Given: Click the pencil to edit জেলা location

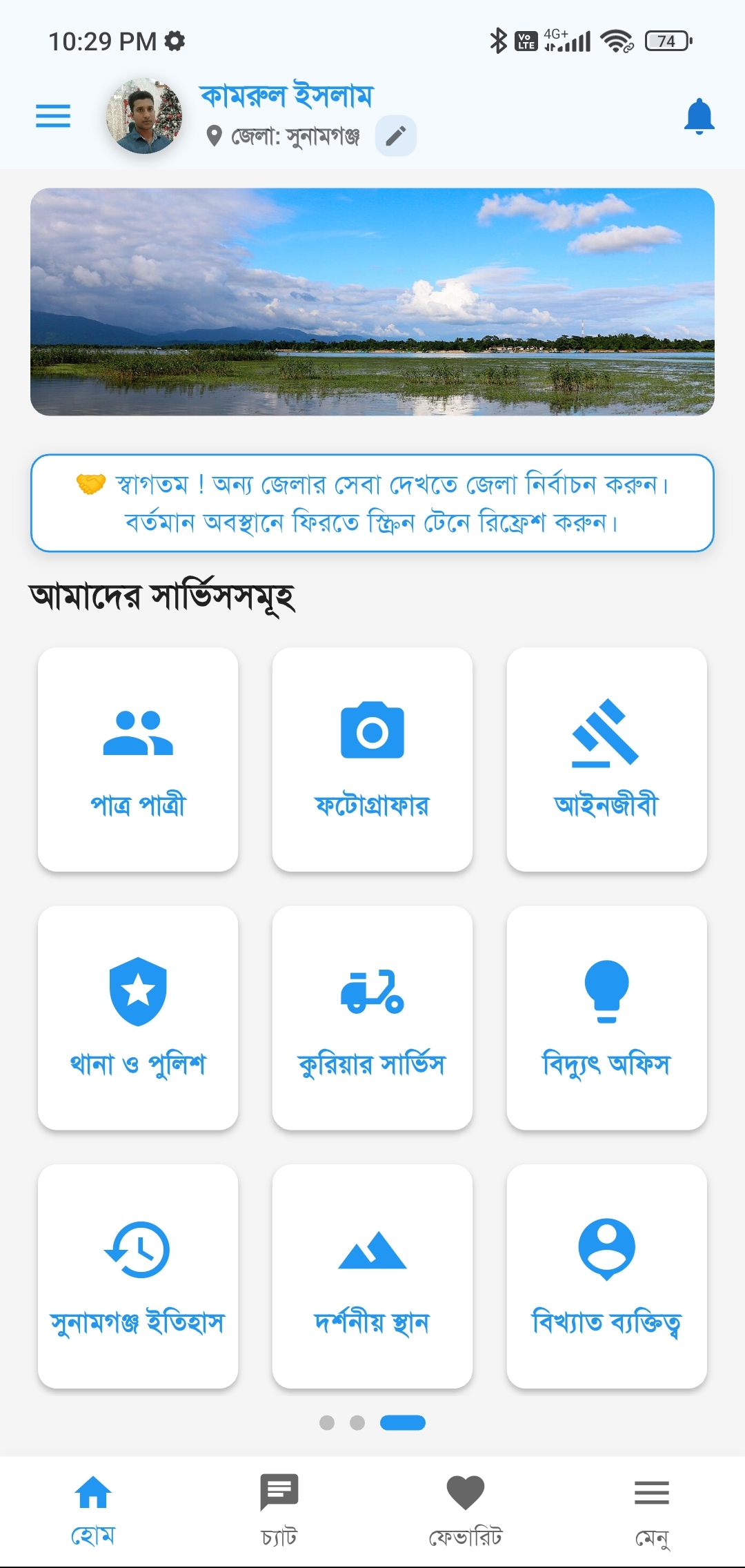Looking at the screenshot, I should [x=395, y=135].
